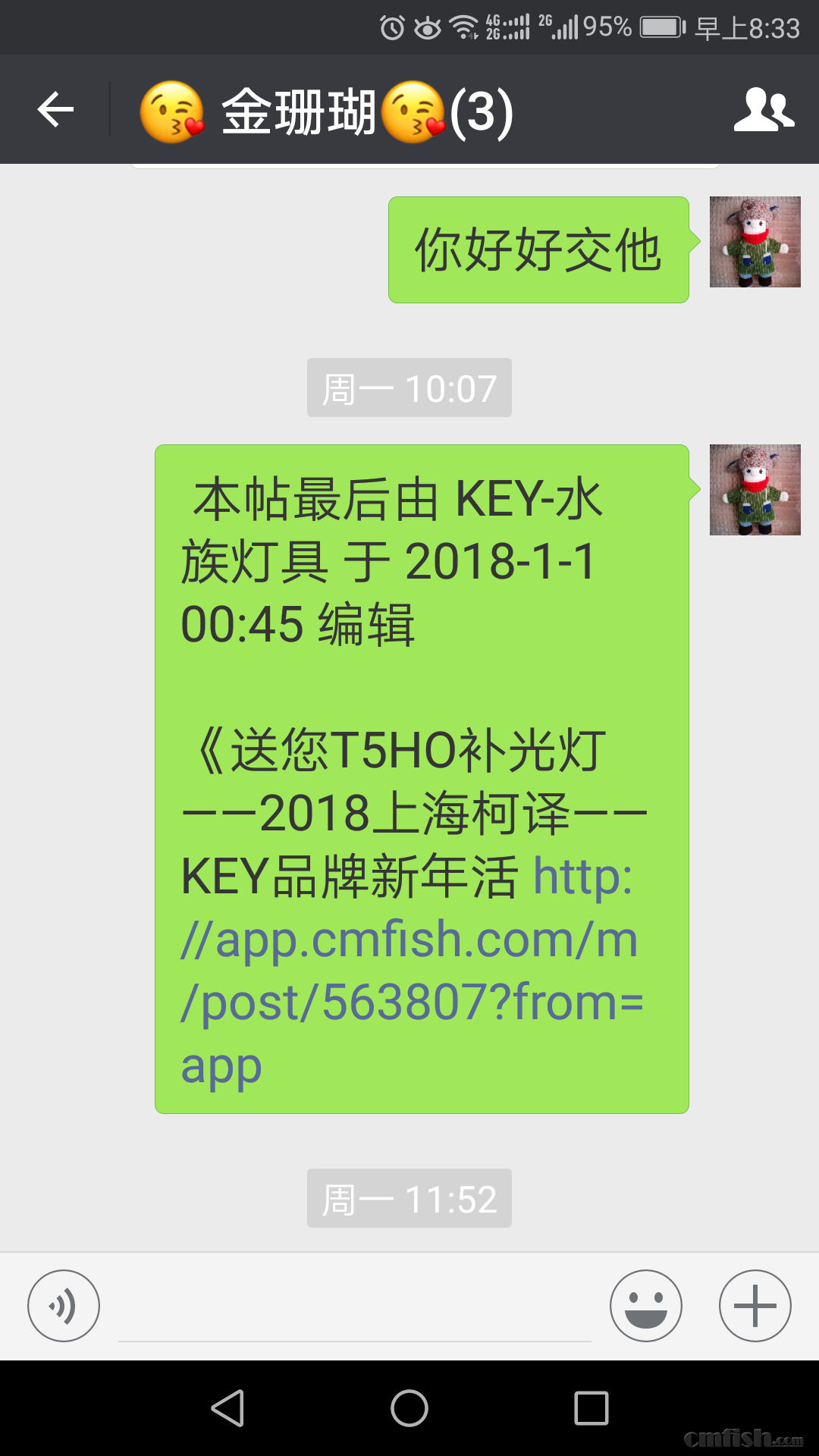
Task: Tap the home circle navigation button
Action: (409, 1408)
